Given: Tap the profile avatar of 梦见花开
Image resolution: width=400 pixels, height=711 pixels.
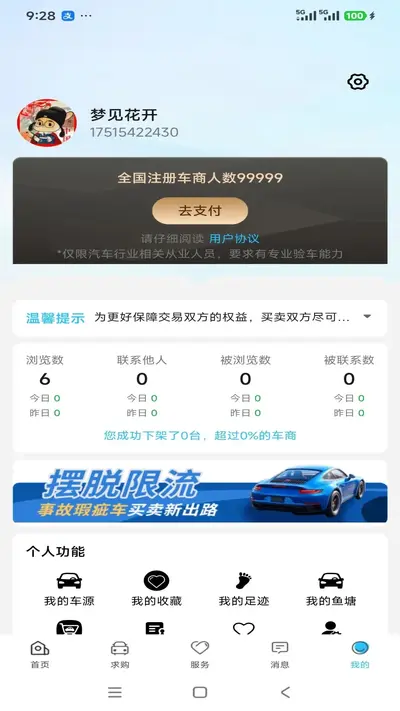Looking at the screenshot, I should point(47,123).
